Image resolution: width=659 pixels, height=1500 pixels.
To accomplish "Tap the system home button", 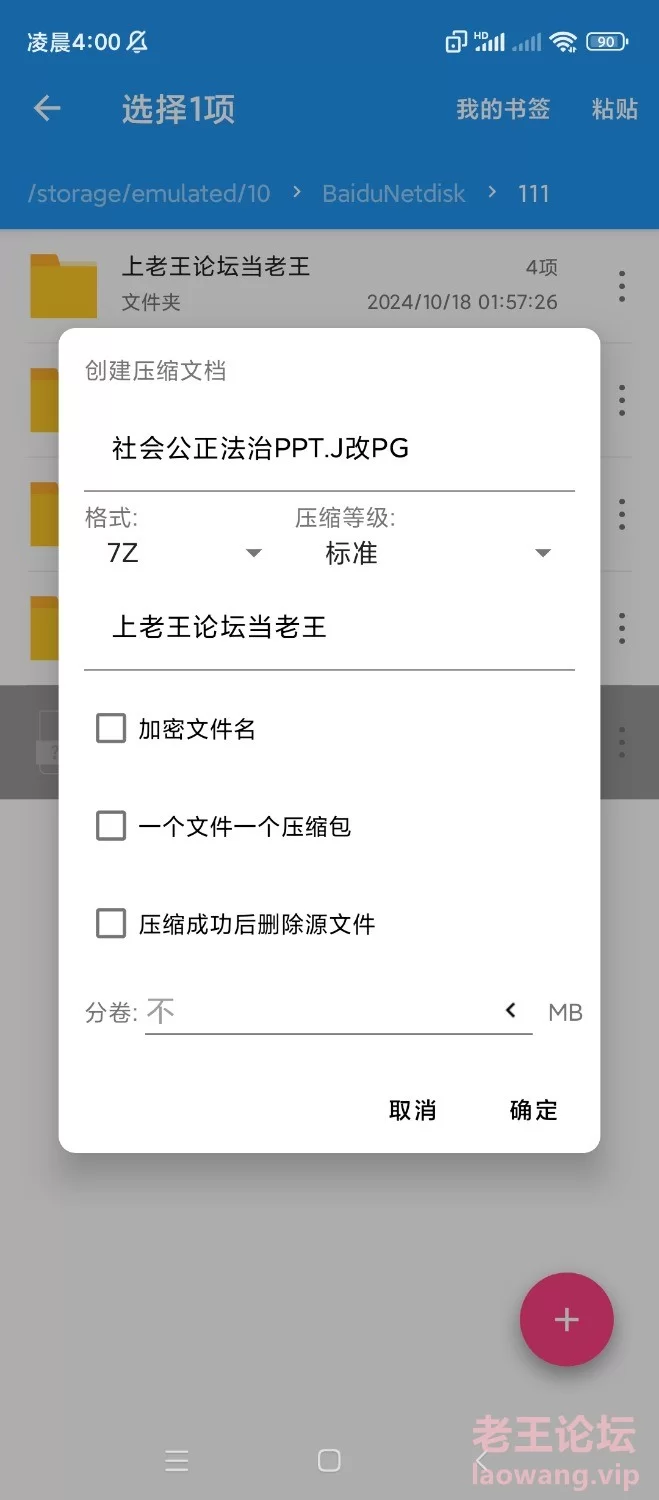I will point(329,1461).
